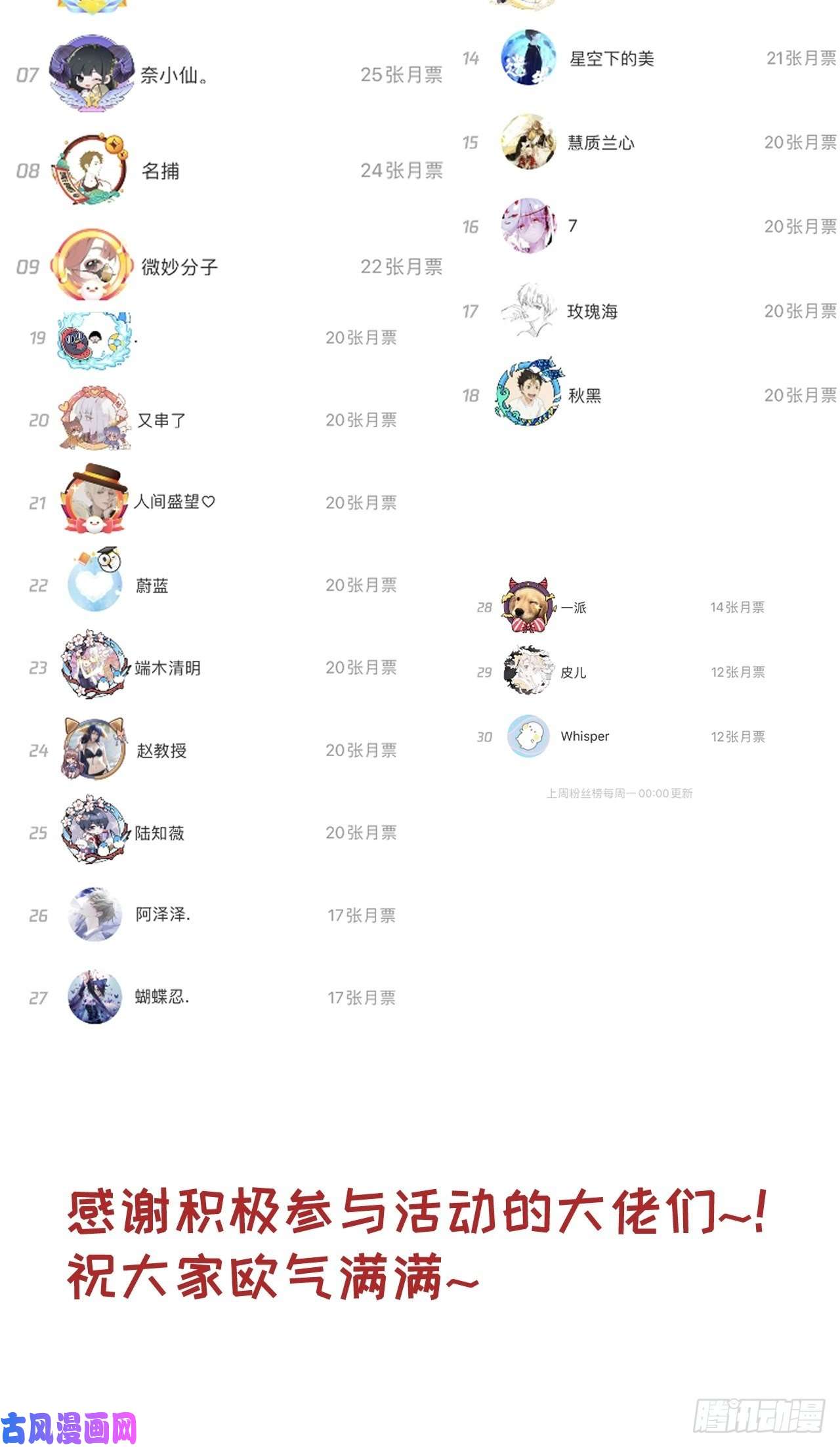The width and height of the screenshot is (840, 1447).
Task: Select 秋黑's avatar picture
Action: [529, 394]
